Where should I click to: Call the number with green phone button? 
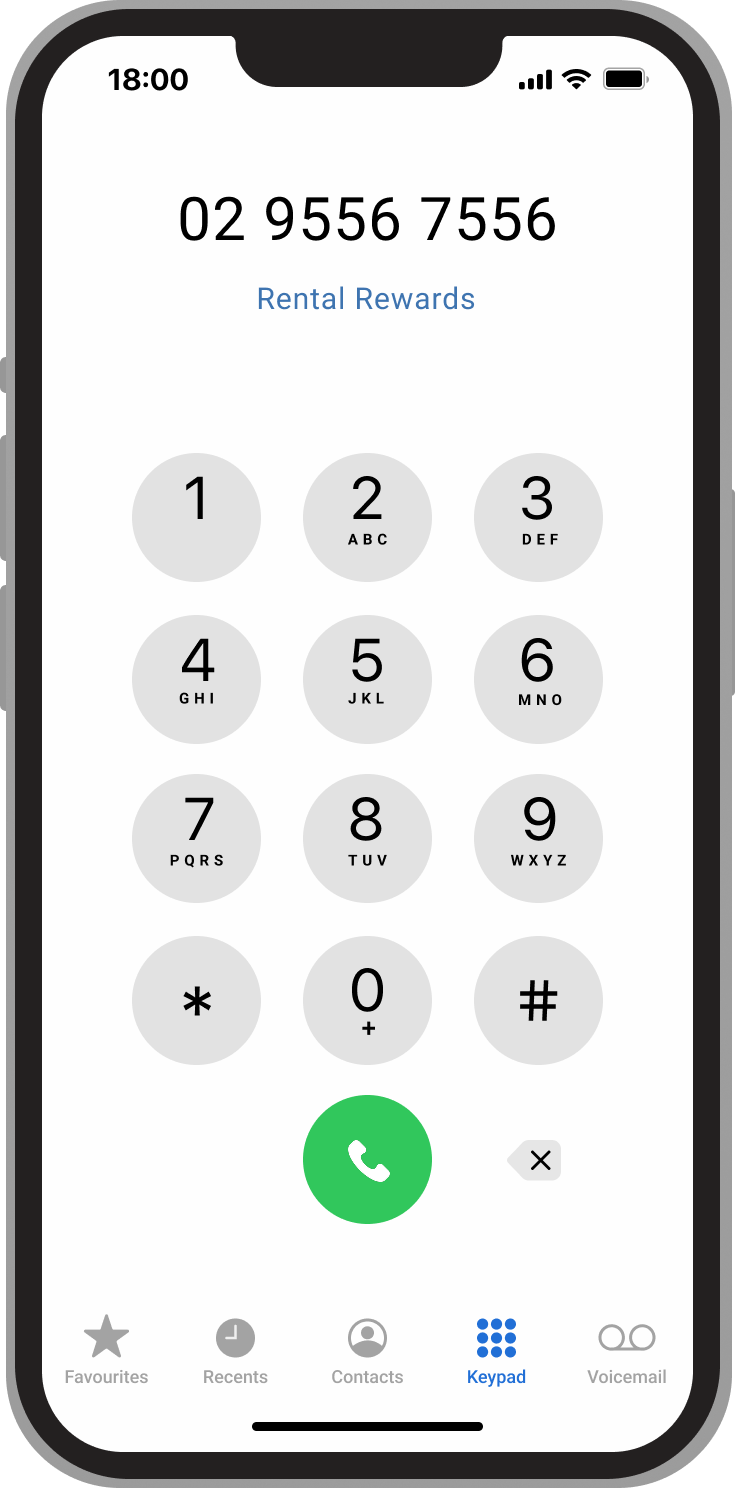click(367, 1159)
